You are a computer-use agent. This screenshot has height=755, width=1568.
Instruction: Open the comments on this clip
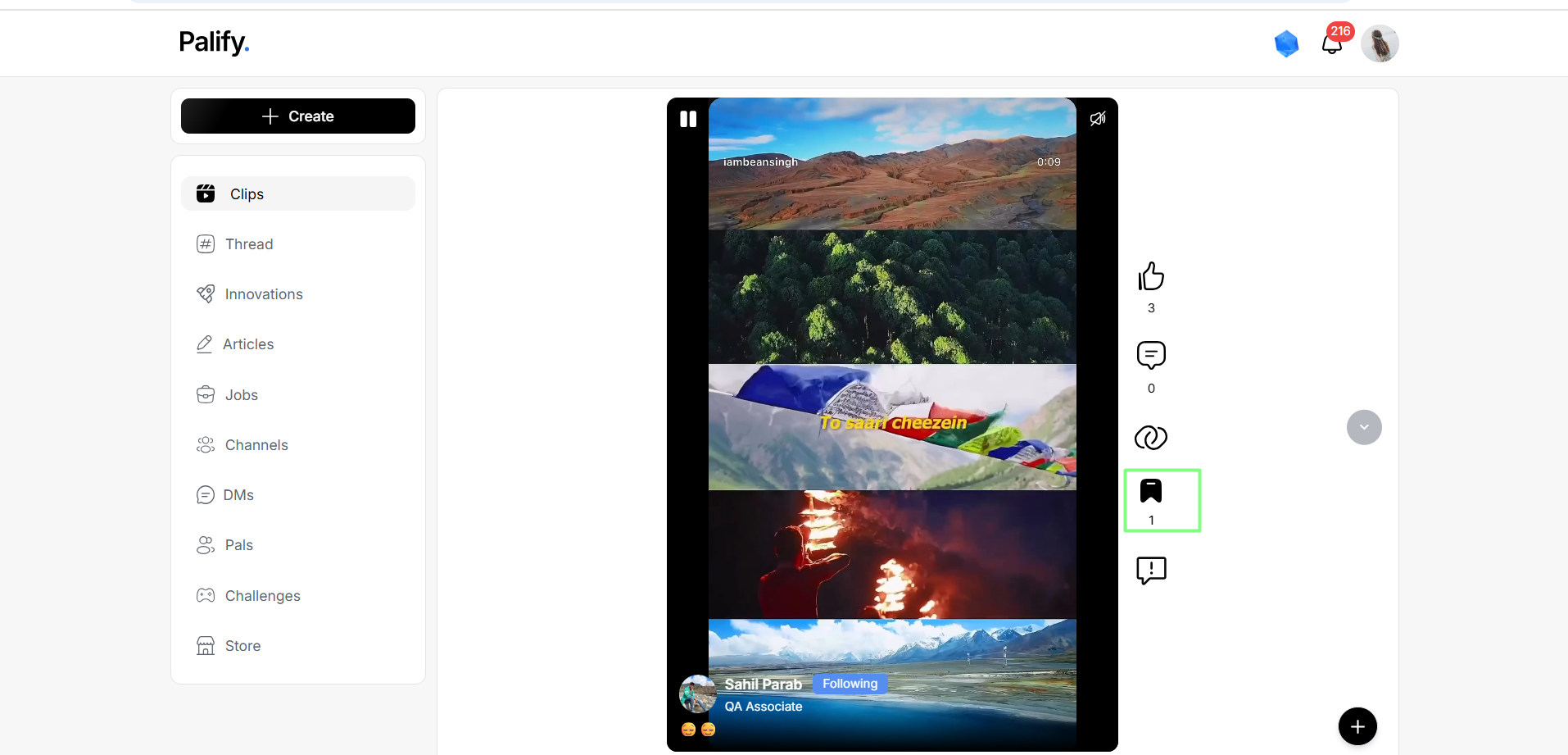click(x=1151, y=355)
